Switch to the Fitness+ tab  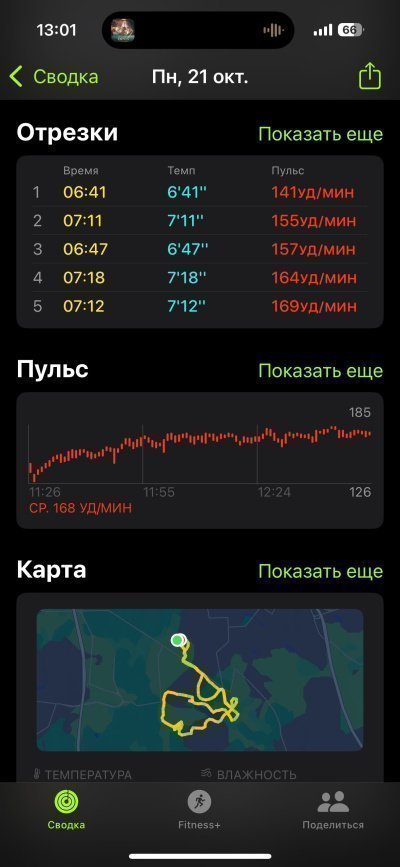pyautogui.click(x=199, y=809)
